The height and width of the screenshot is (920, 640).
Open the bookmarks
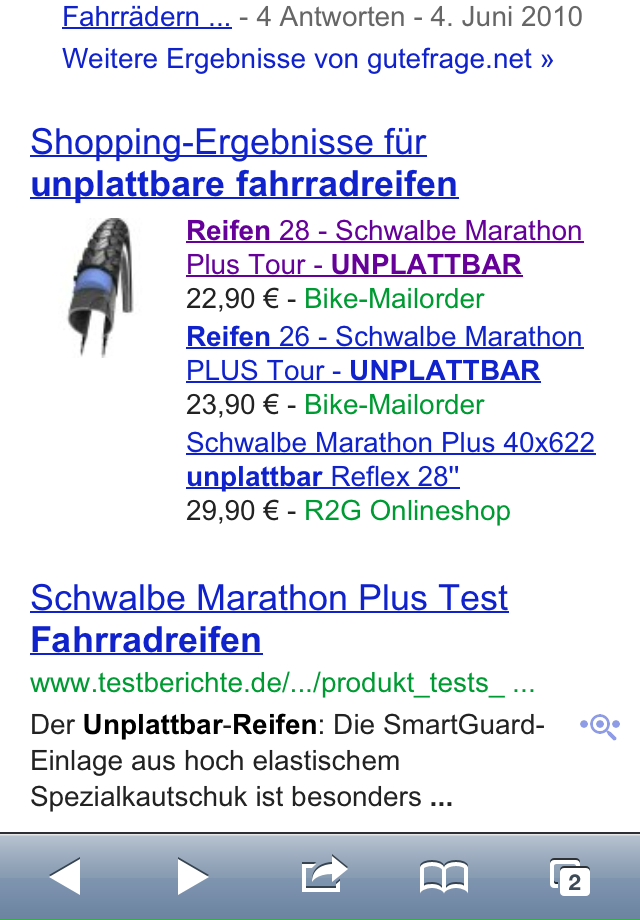coord(443,877)
